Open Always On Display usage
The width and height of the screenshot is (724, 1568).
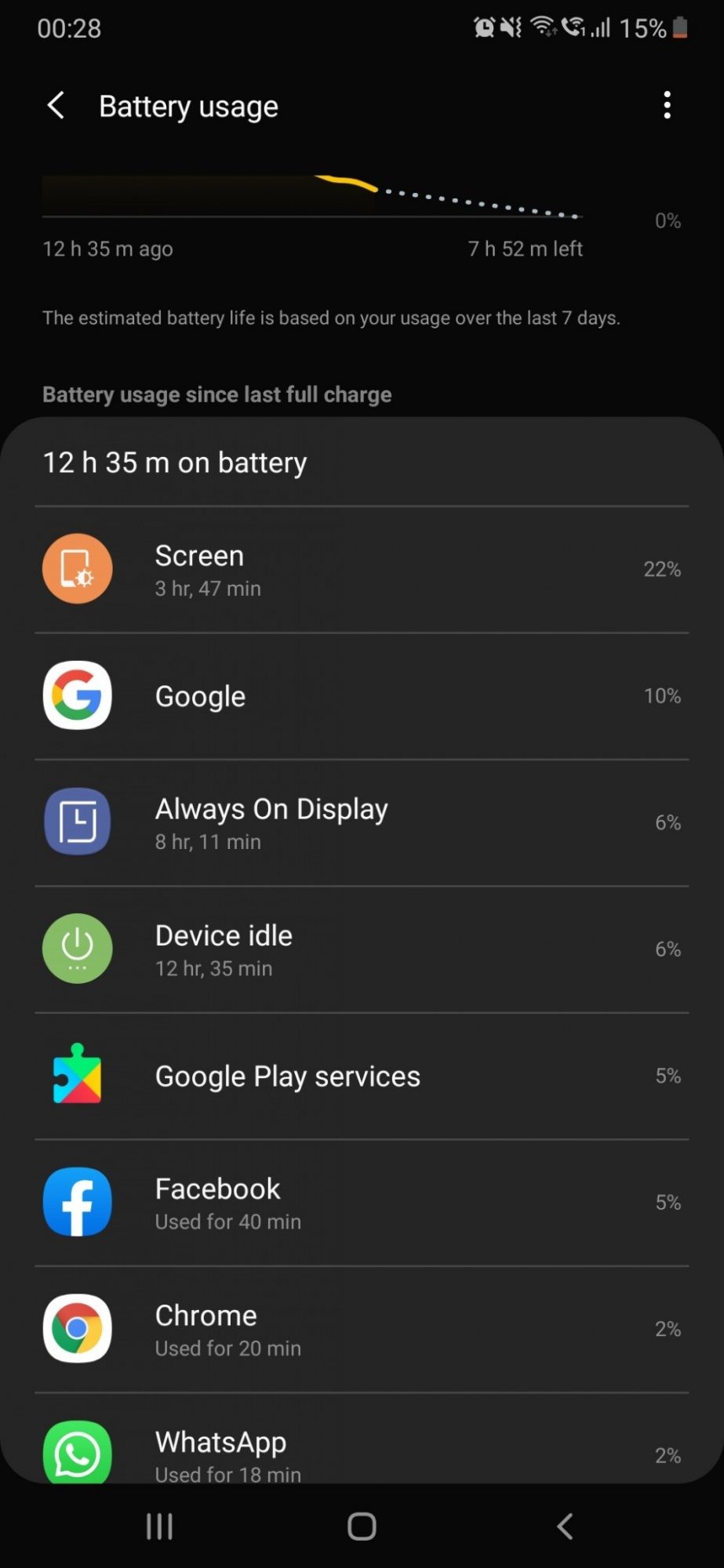(x=361, y=823)
